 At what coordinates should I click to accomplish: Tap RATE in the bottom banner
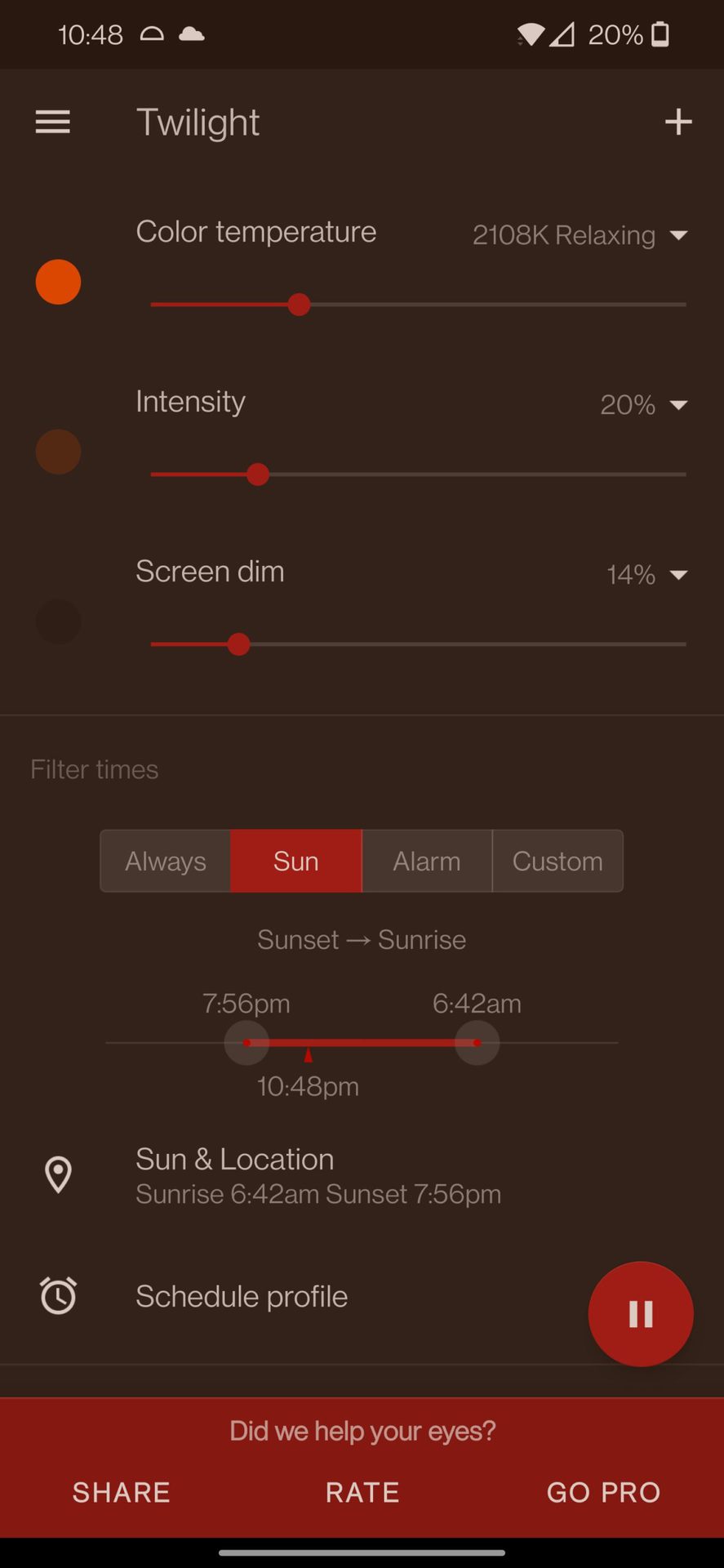point(362,1492)
